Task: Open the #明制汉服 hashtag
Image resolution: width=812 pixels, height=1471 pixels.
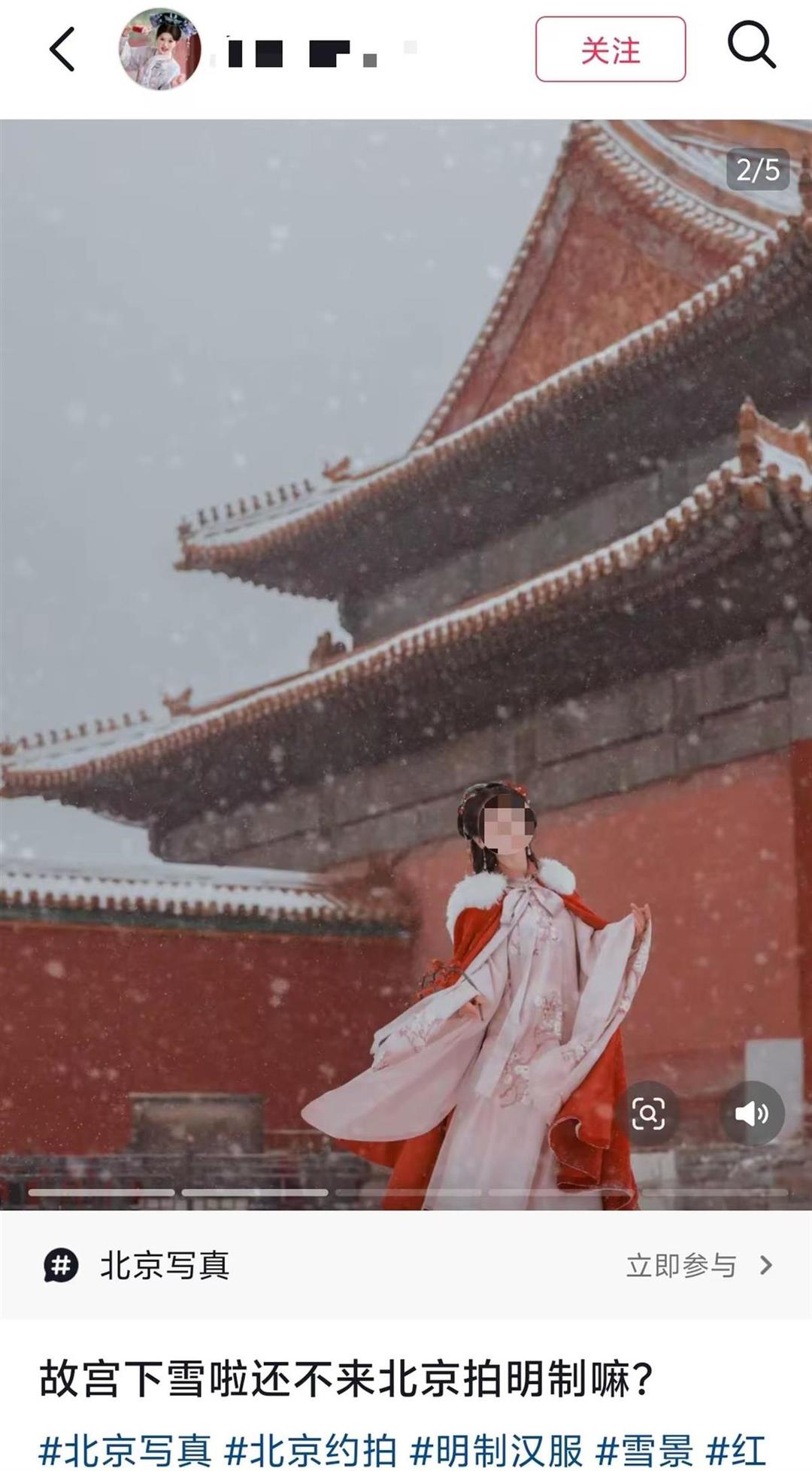Action: [x=496, y=1450]
